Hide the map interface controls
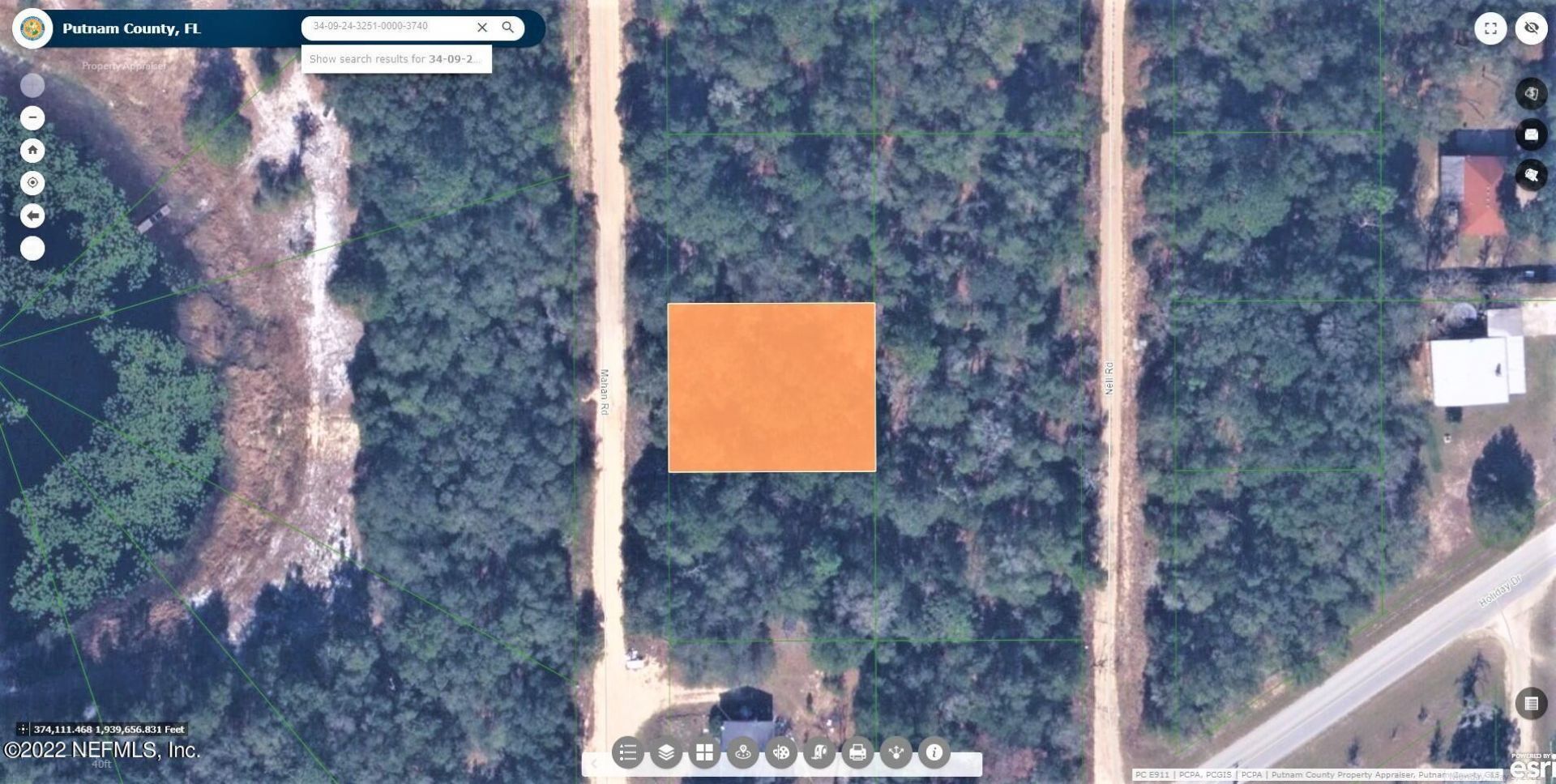Image resolution: width=1556 pixels, height=784 pixels. coord(1531,28)
